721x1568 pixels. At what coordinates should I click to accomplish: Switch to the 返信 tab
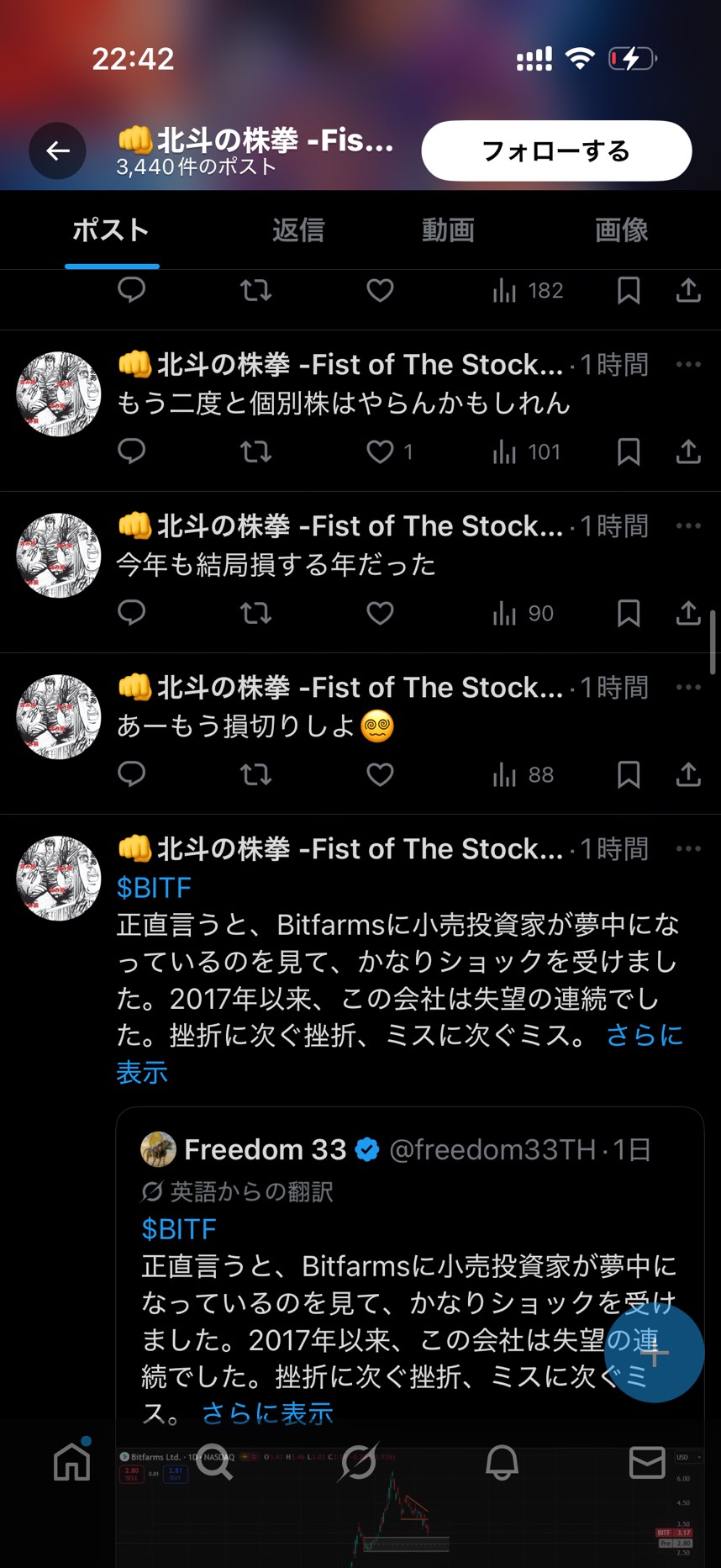(x=297, y=230)
